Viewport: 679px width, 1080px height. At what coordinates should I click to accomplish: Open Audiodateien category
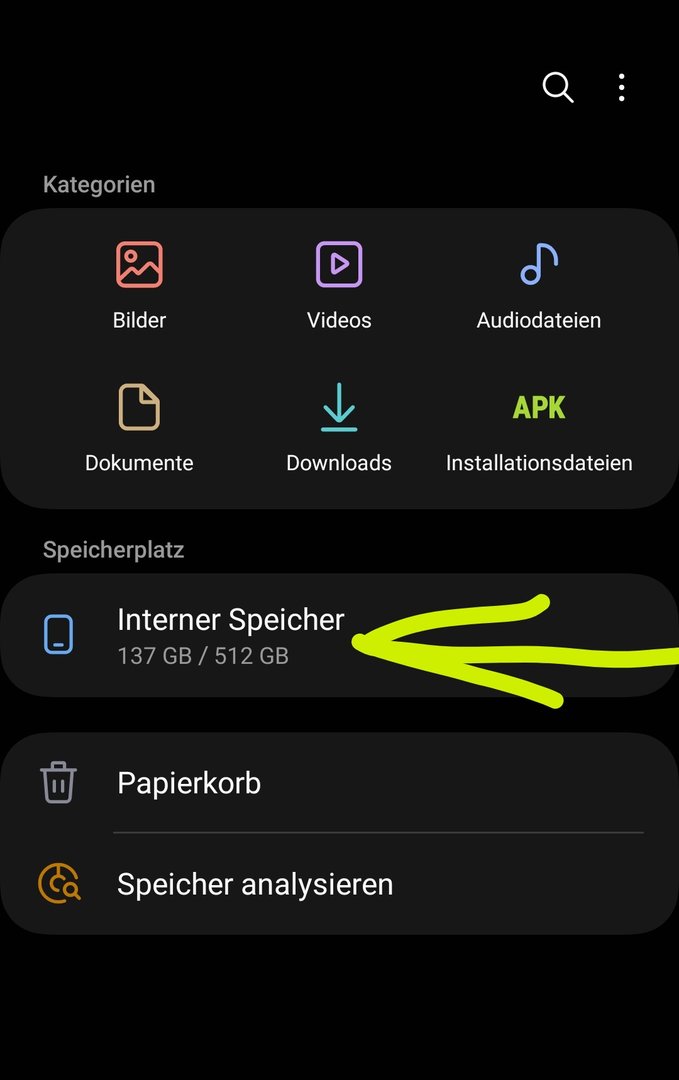(539, 285)
